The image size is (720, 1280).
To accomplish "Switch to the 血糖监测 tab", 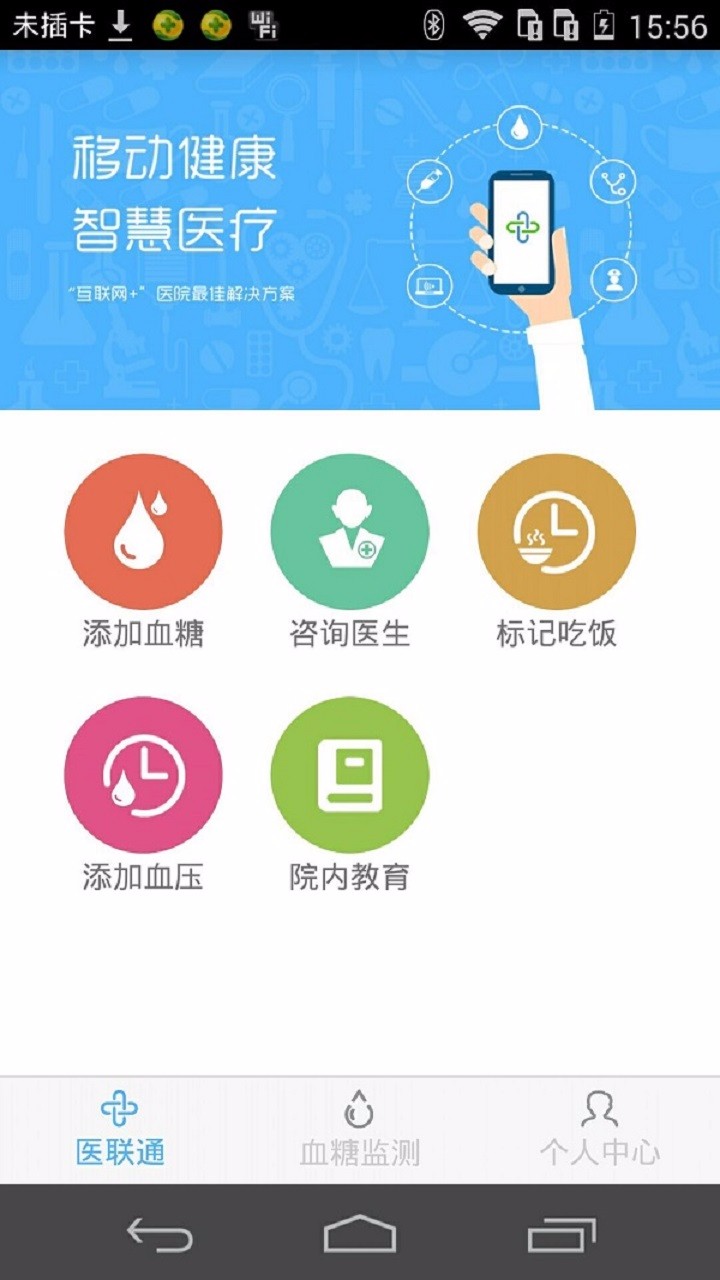I will [360, 1130].
